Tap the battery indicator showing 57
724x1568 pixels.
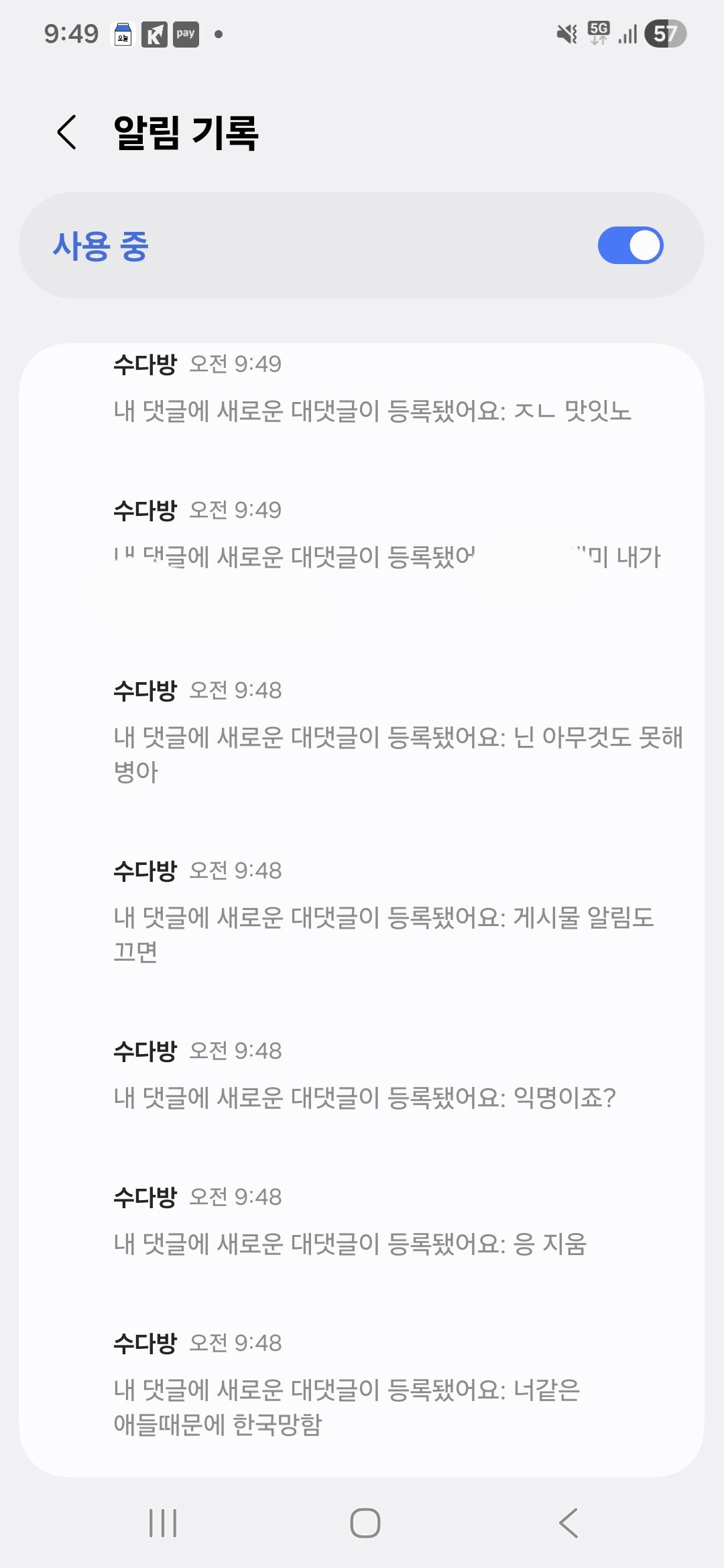point(664,34)
